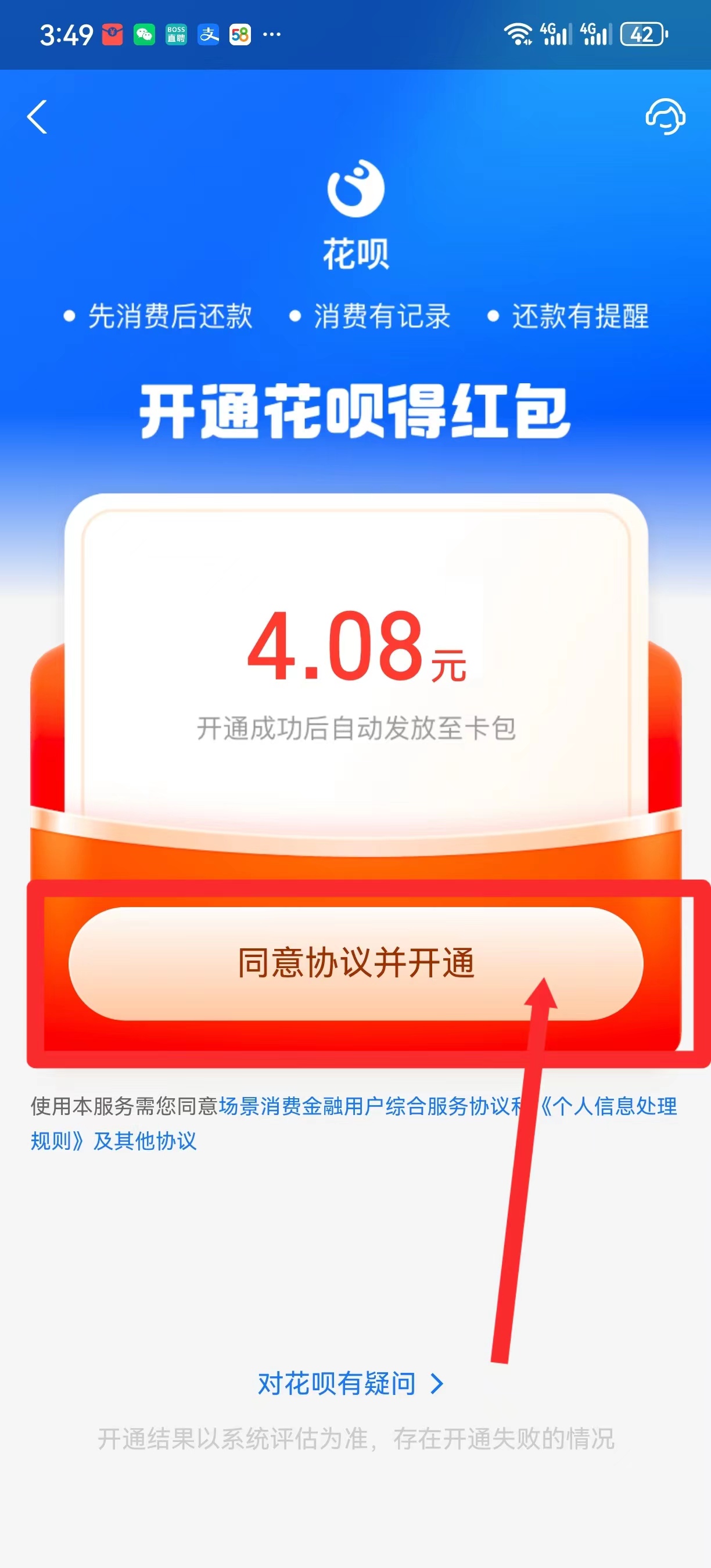This screenshot has width=711, height=1568.
Task: Tap the 花呗 logo
Action: pyautogui.click(x=355, y=190)
